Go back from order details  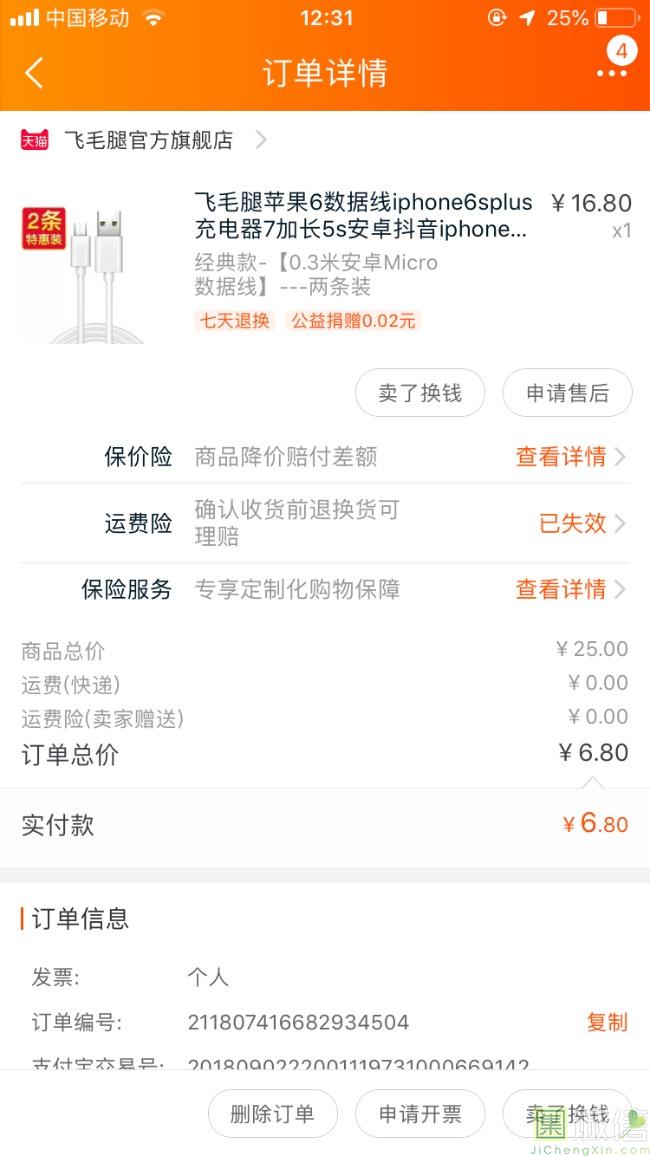click(x=34, y=73)
